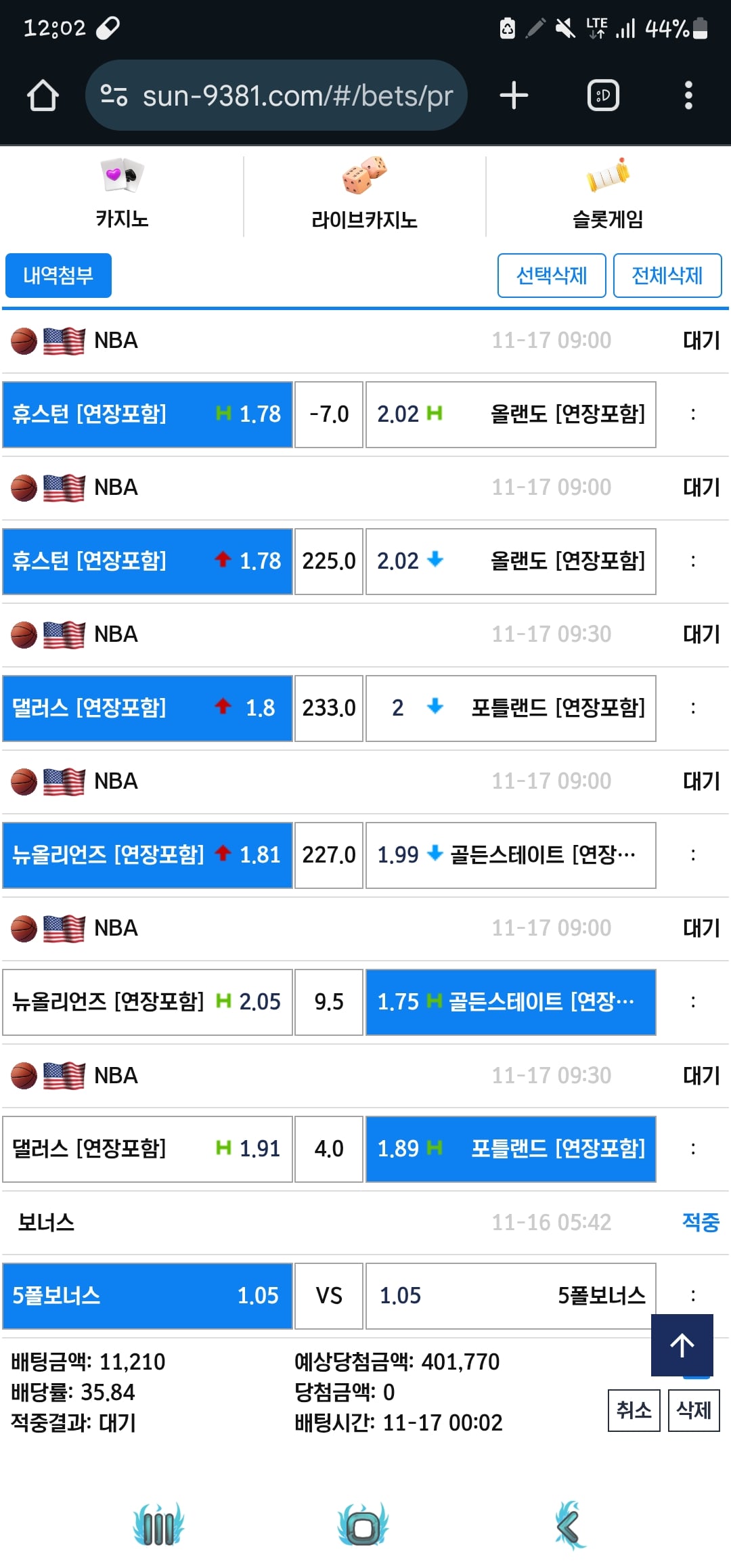
Task: Open the tab switcher
Action: [603, 95]
